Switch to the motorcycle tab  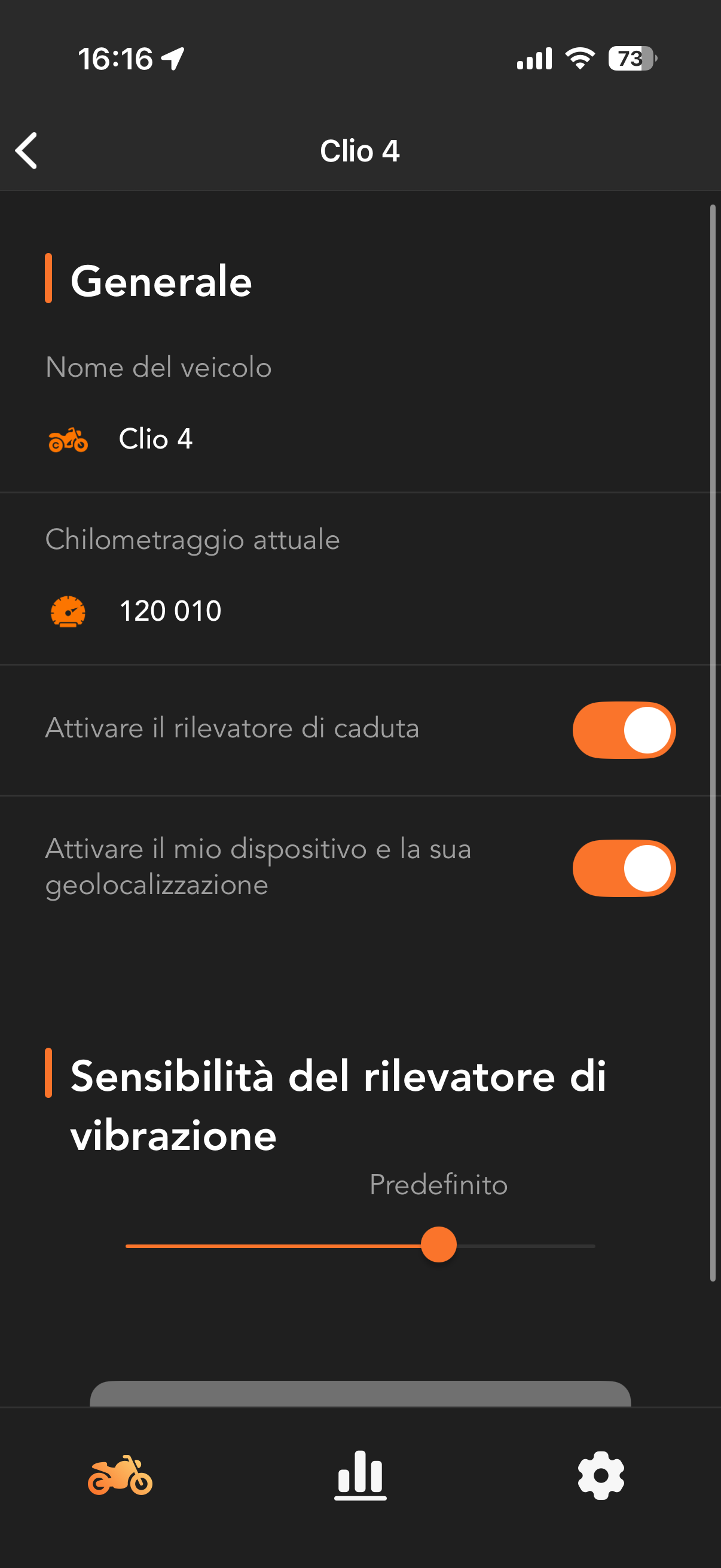tap(121, 1475)
